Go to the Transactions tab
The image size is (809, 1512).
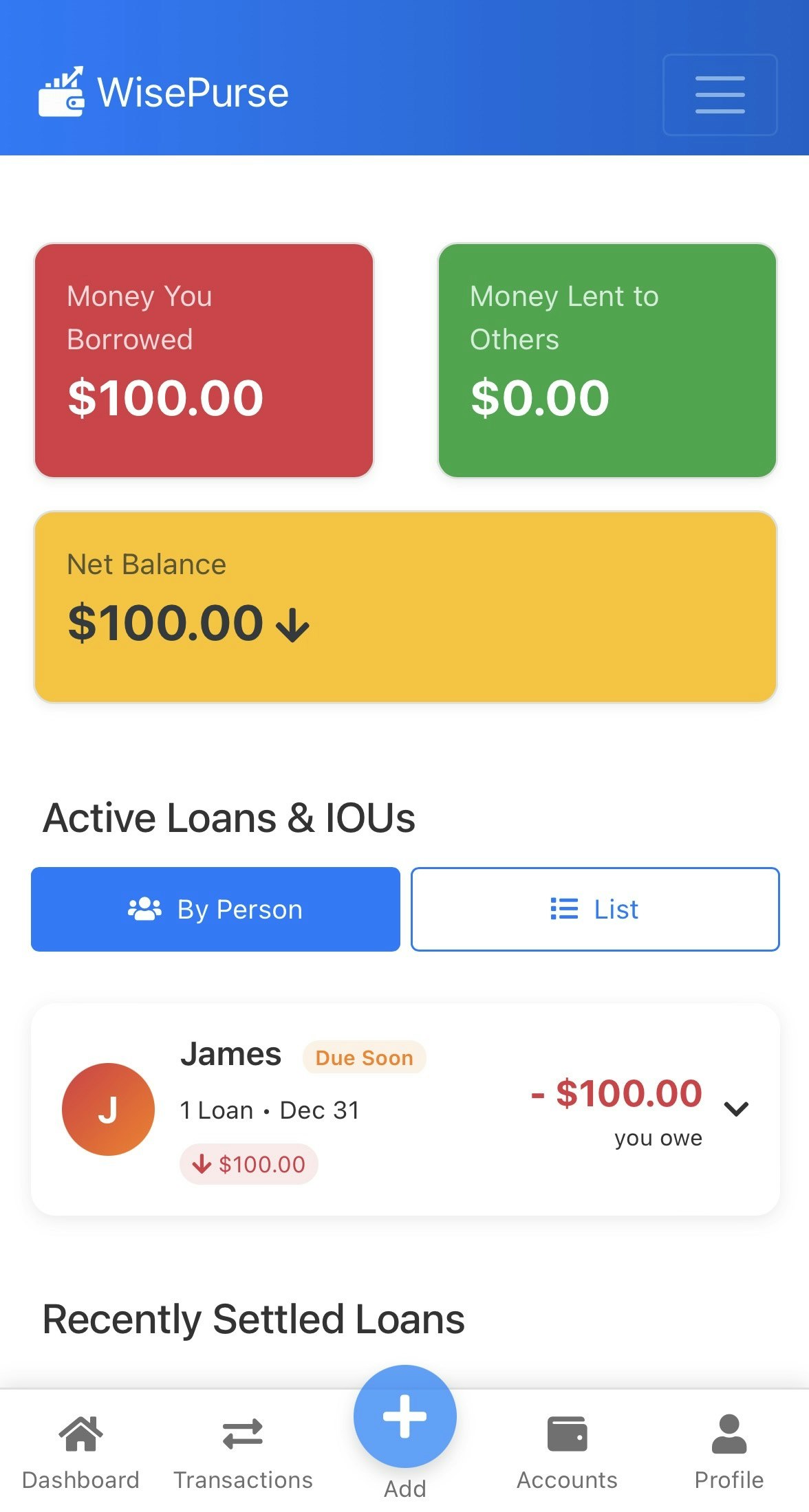243,1451
